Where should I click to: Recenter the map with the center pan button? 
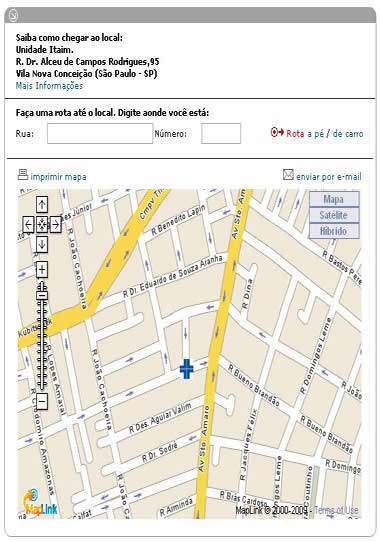click(42, 225)
